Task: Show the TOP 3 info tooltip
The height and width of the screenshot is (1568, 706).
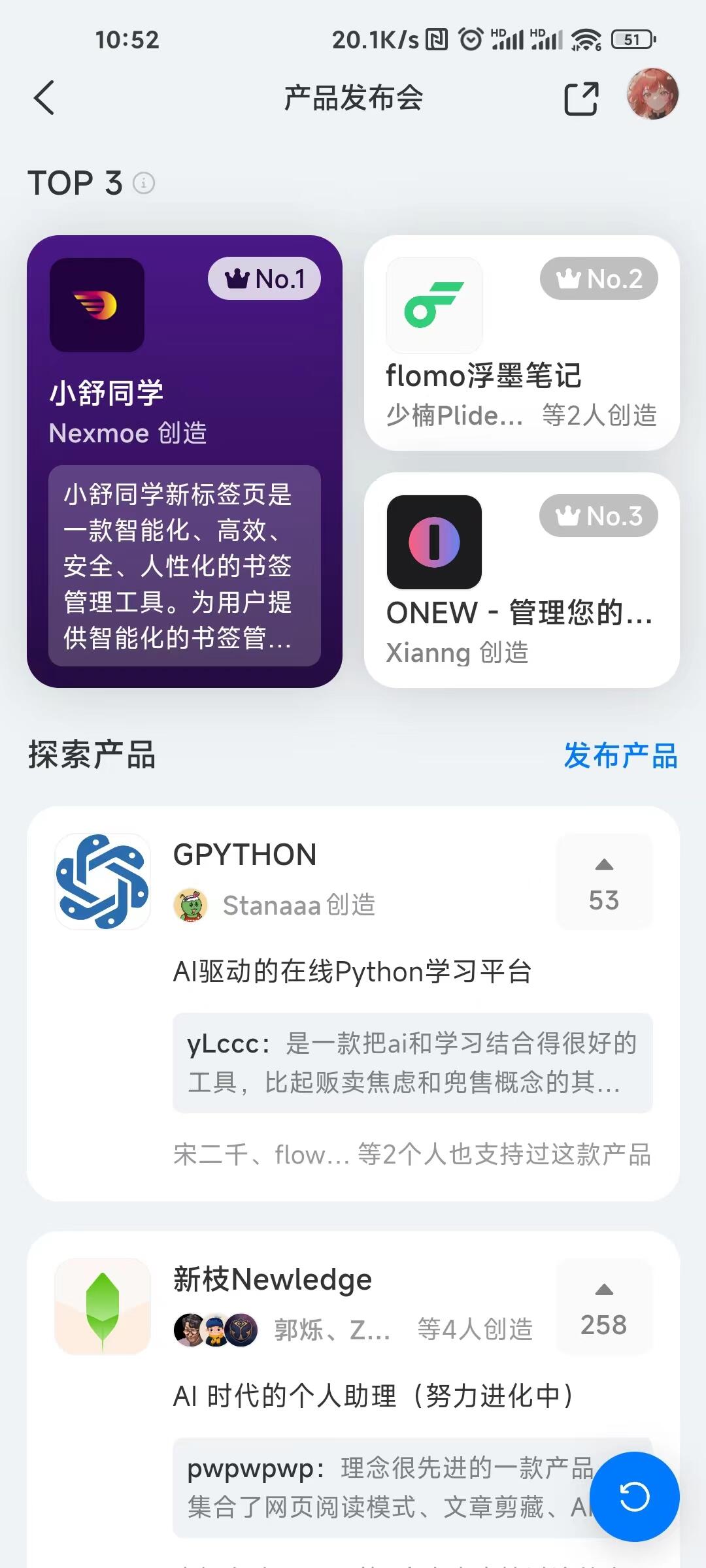Action: (144, 183)
